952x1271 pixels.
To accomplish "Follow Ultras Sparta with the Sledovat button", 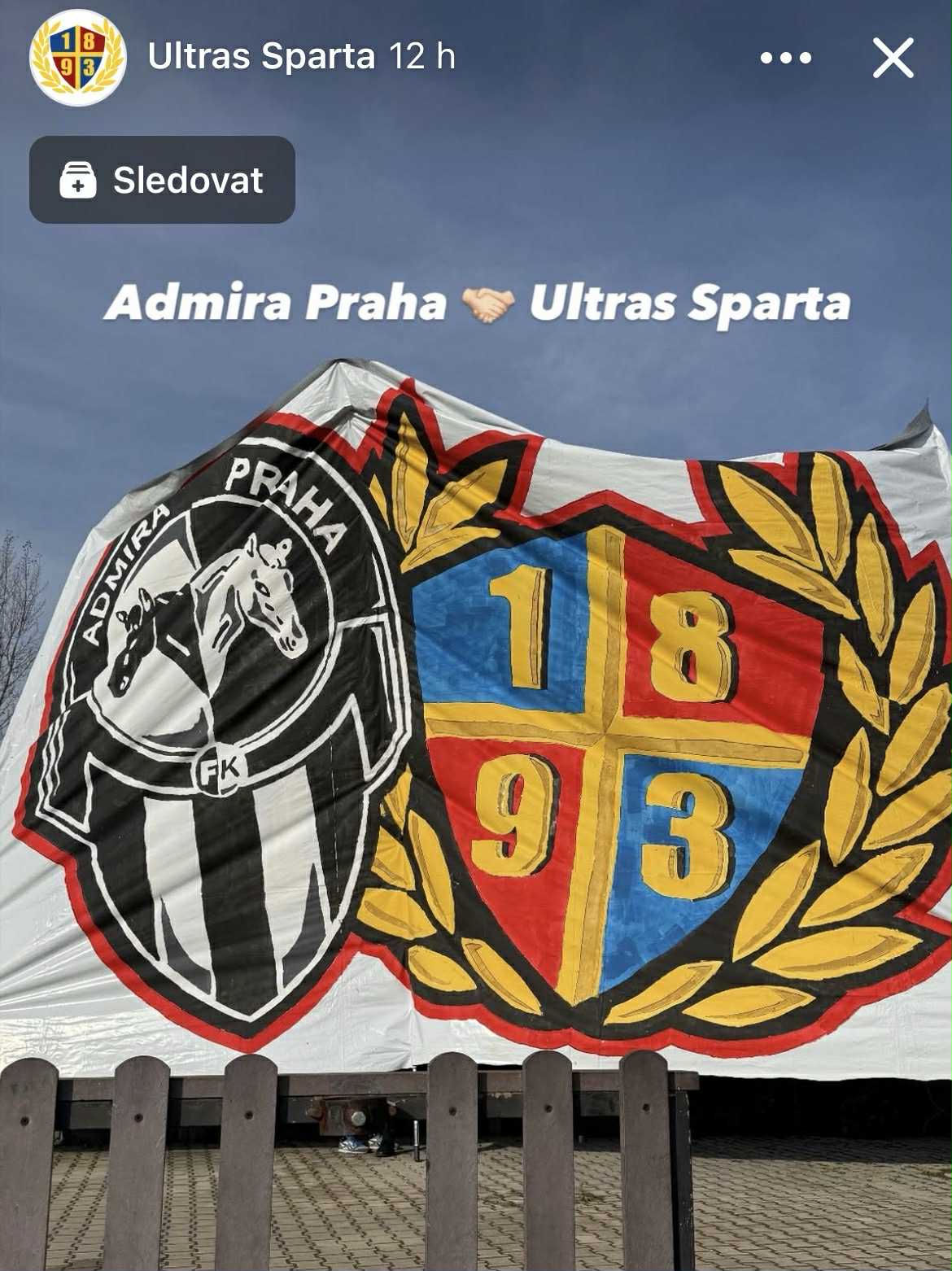I will (x=162, y=180).
